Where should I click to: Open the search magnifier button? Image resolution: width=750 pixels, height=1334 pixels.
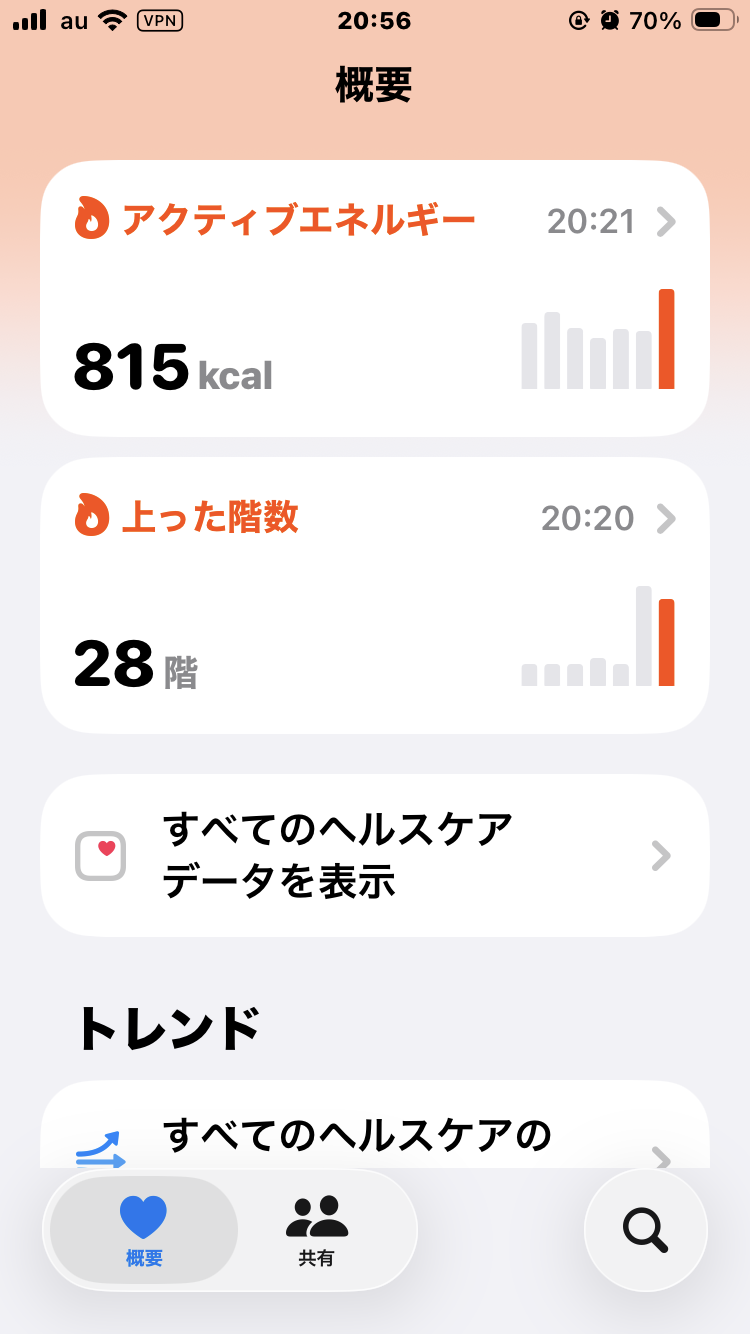646,1230
